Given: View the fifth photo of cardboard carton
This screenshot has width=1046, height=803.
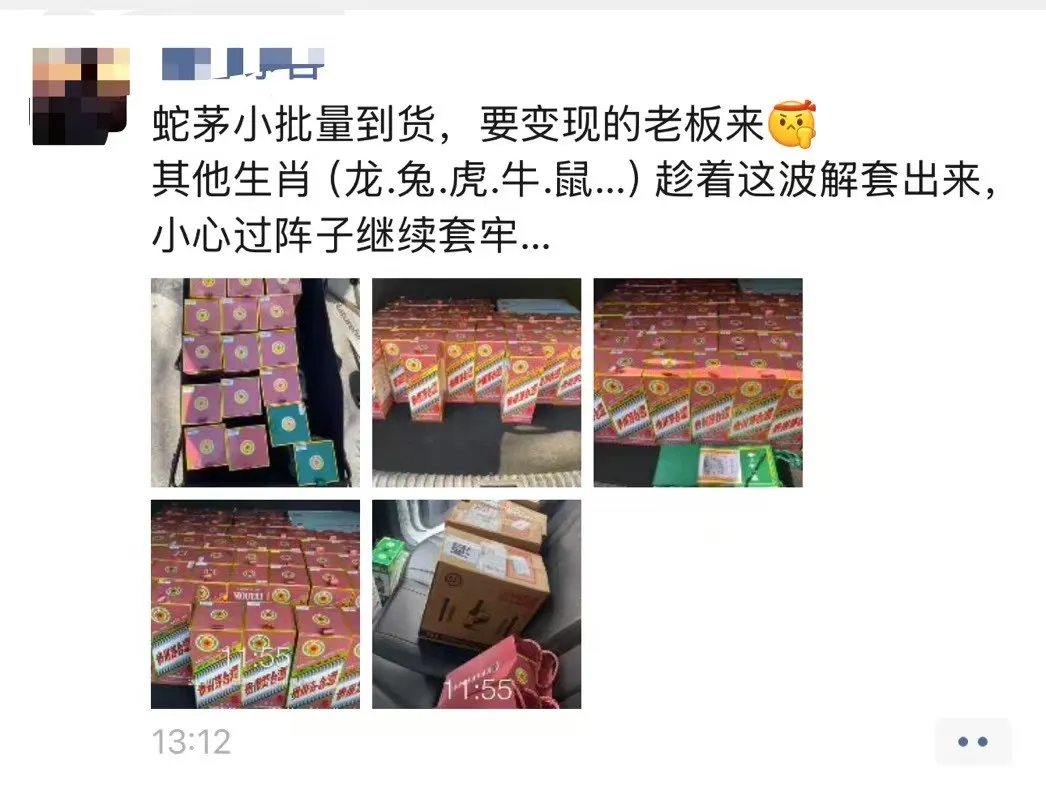Looking at the screenshot, I should click(x=477, y=604).
